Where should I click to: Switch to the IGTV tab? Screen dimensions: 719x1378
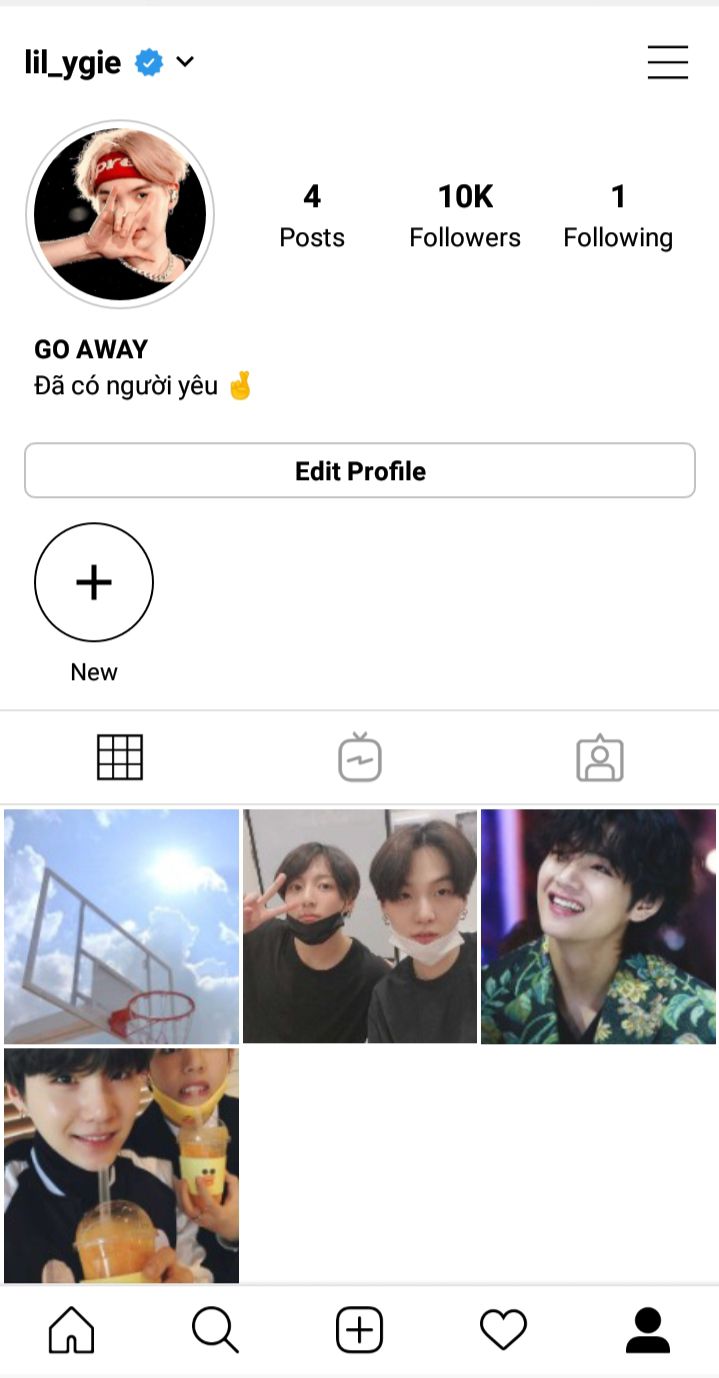pos(360,758)
